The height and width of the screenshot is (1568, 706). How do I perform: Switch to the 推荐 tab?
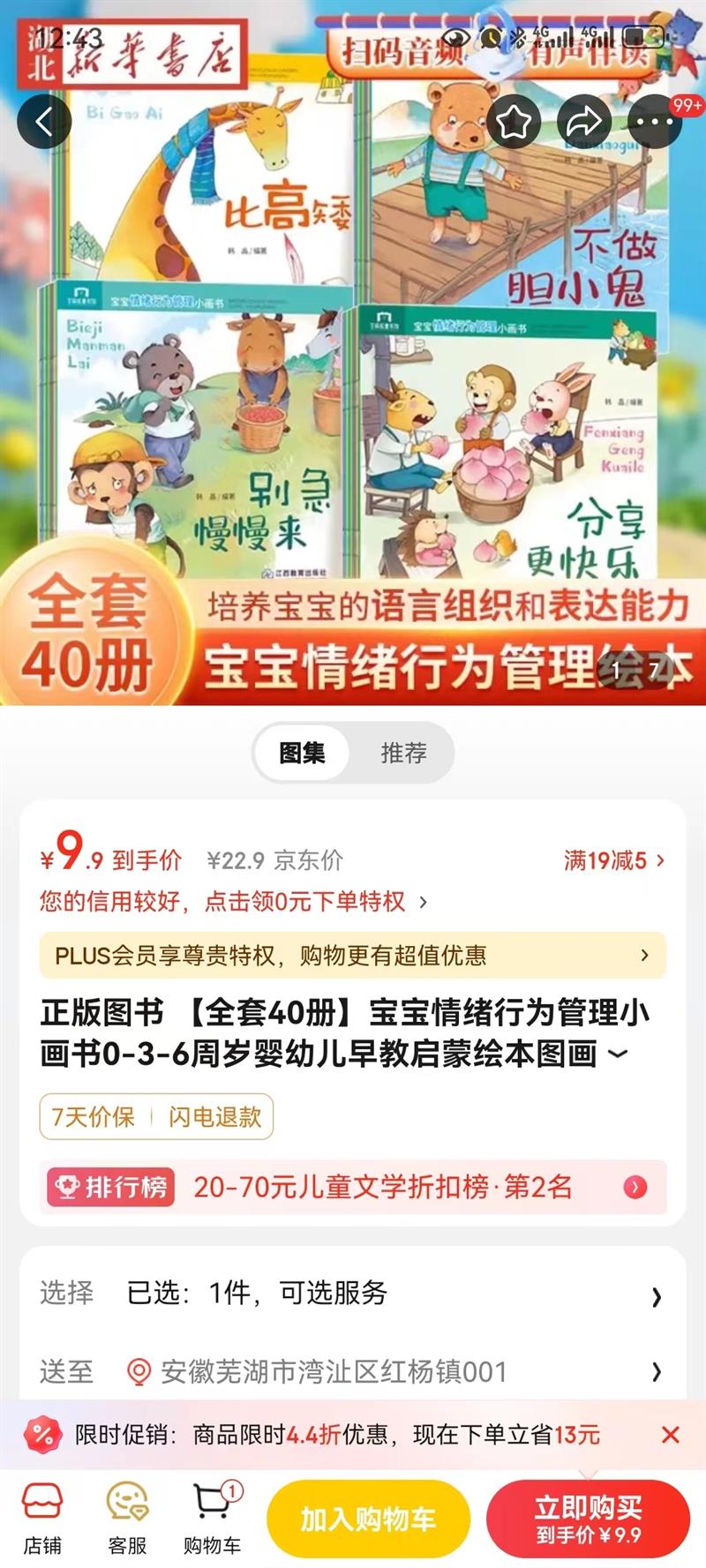[x=403, y=753]
